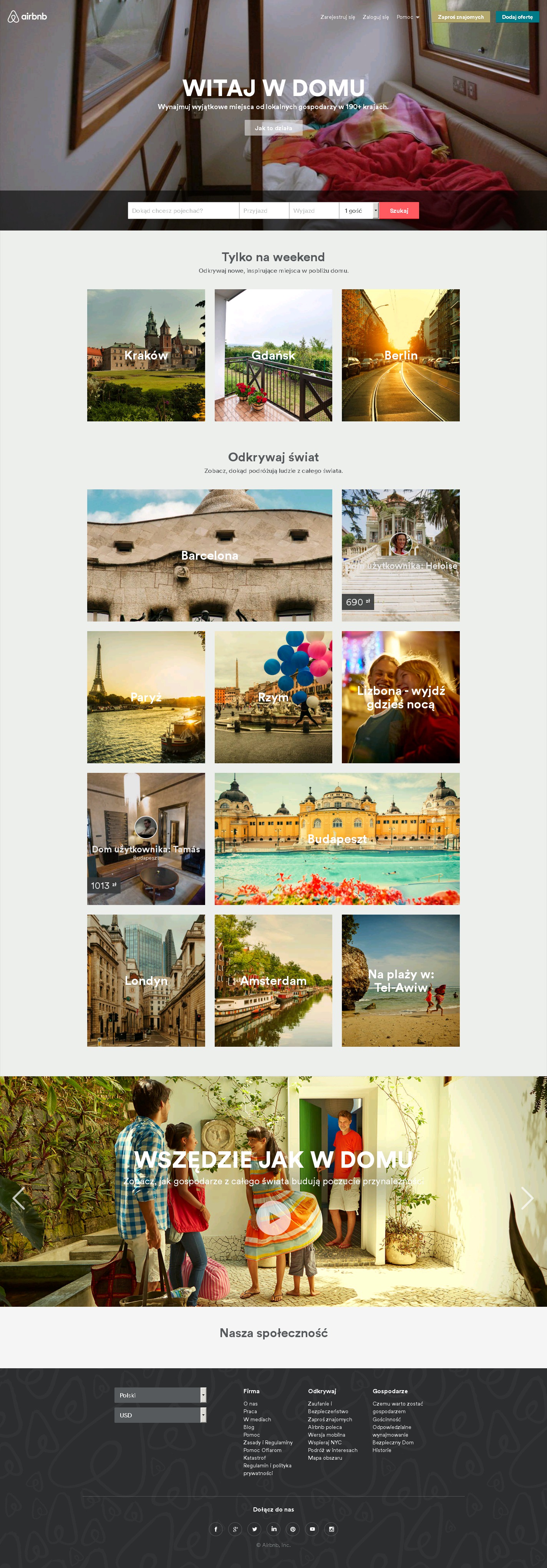The width and height of the screenshot is (547, 1568).
Task: Change the USD currency dropdown
Action: pyautogui.click(x=160, y=1415)
